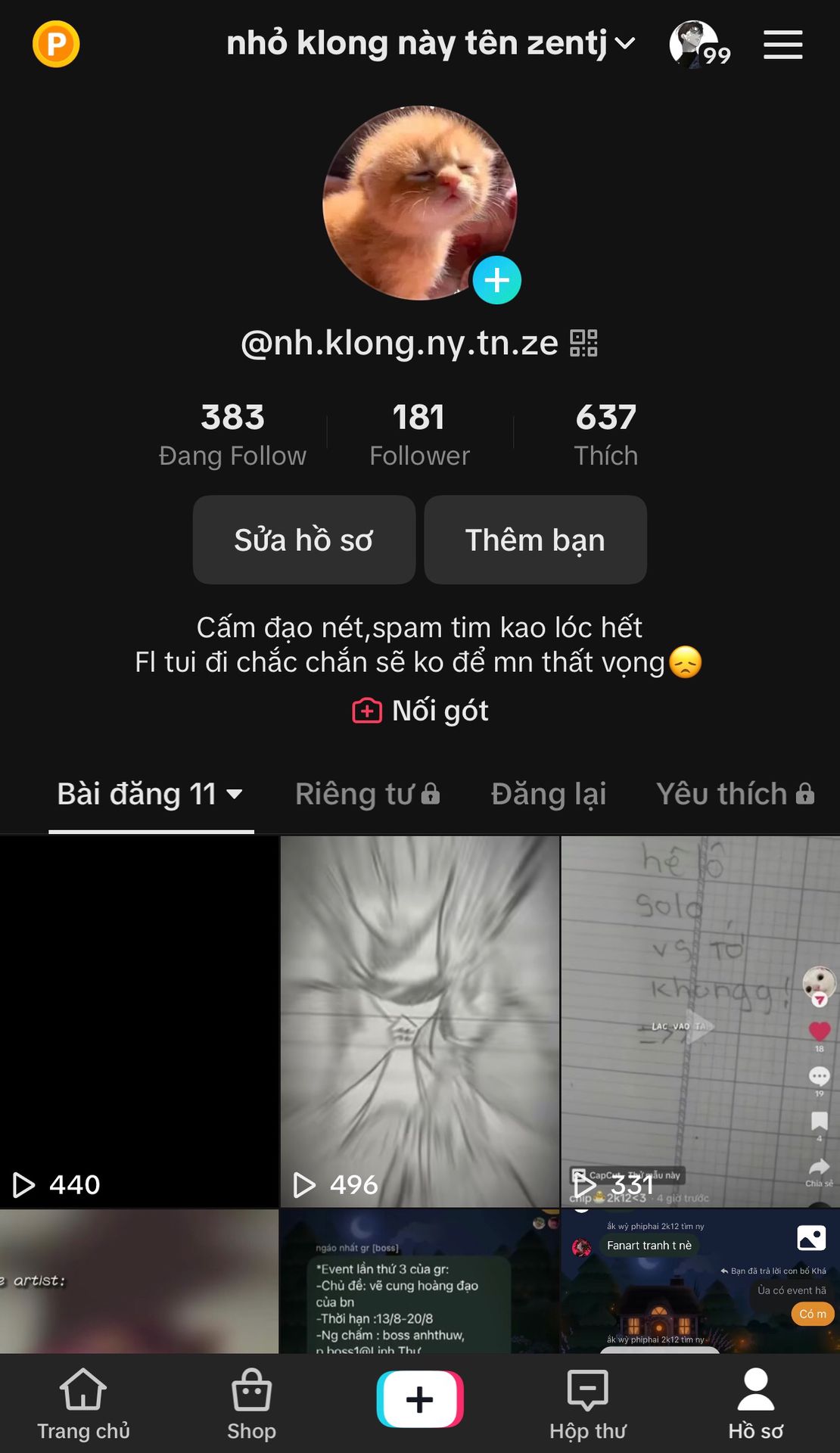Viewport: 840px width, 1453px height.
Task: Switch to the Riêng tư tab
Action: point(368,794)
